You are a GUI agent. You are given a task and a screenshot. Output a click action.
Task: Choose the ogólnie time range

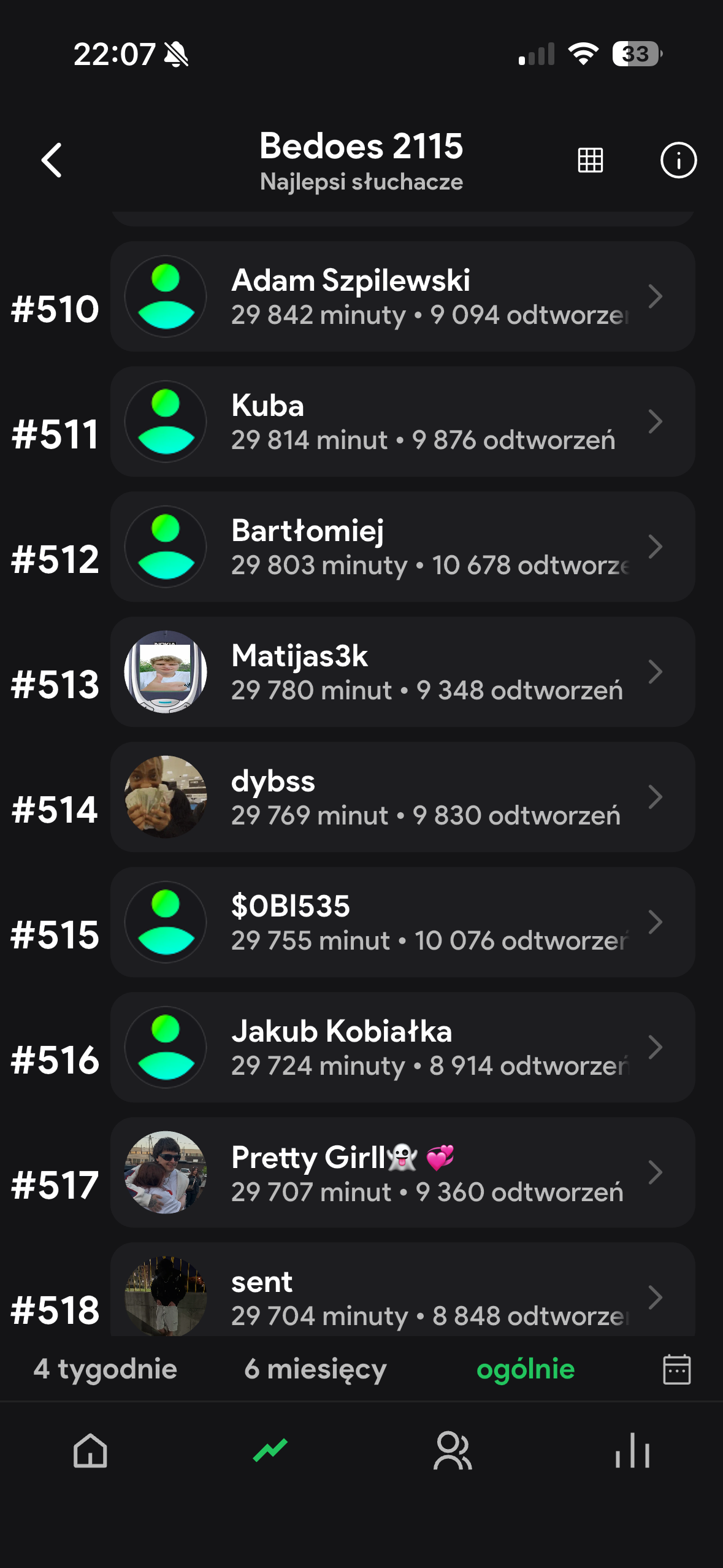(x=526, y=1369)
